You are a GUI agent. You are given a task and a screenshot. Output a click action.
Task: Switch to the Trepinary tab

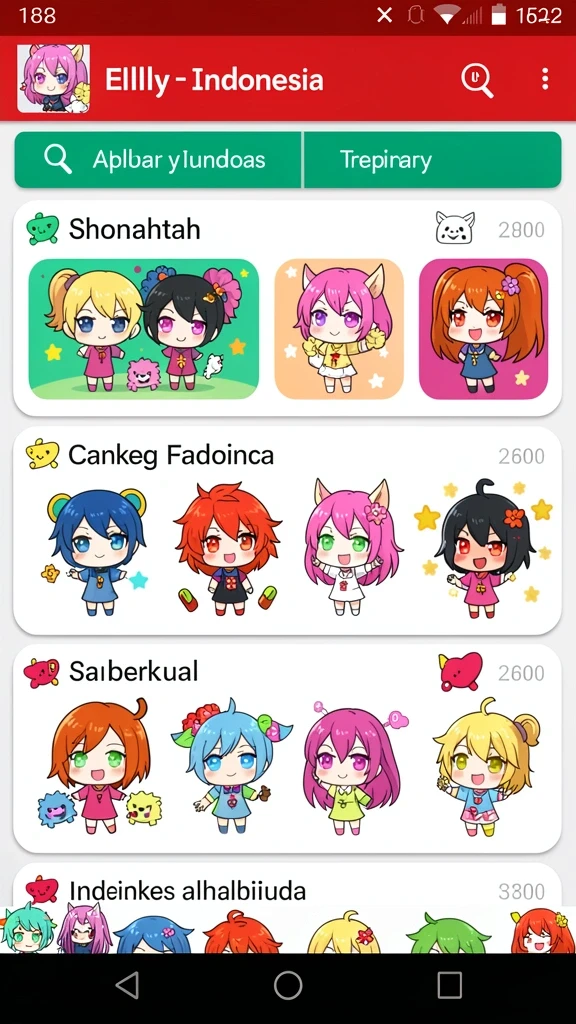click(432, 159)
